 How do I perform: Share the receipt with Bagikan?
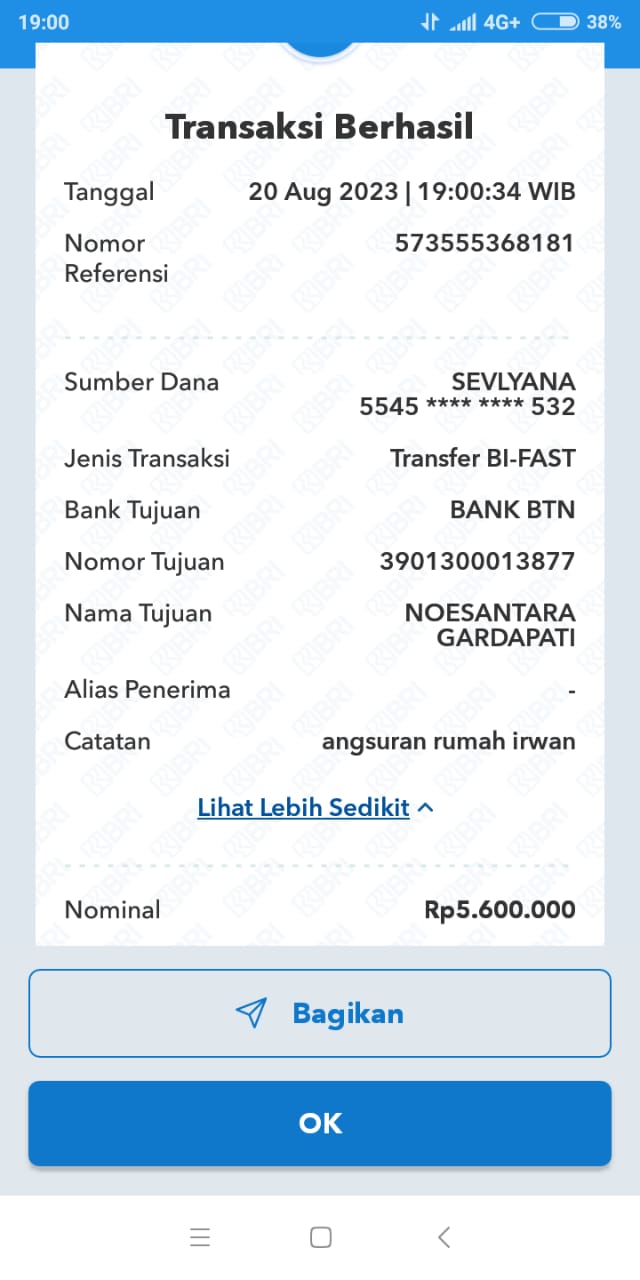click(319, 1013)
